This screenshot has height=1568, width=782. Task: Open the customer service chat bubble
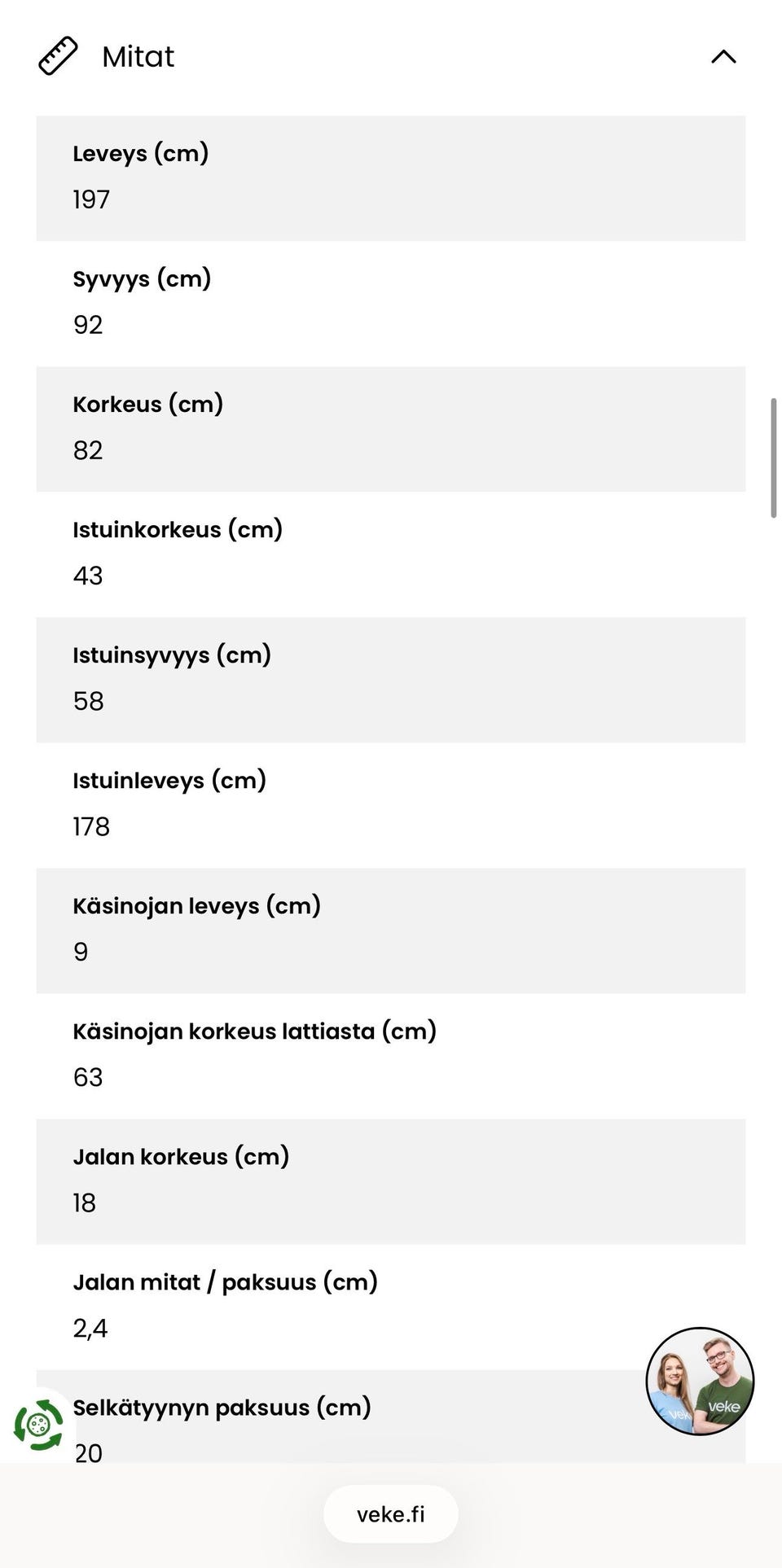pos(700,1381)
